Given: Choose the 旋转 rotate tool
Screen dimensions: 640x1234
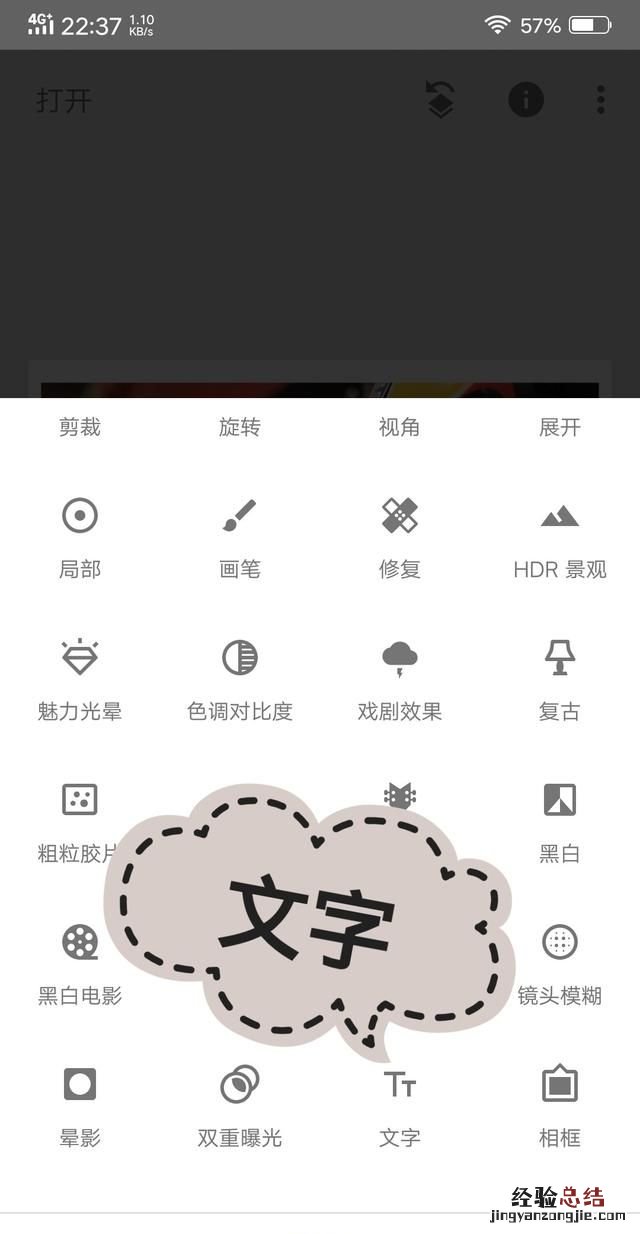Looking at the screenshot, I should pos(240,427).
